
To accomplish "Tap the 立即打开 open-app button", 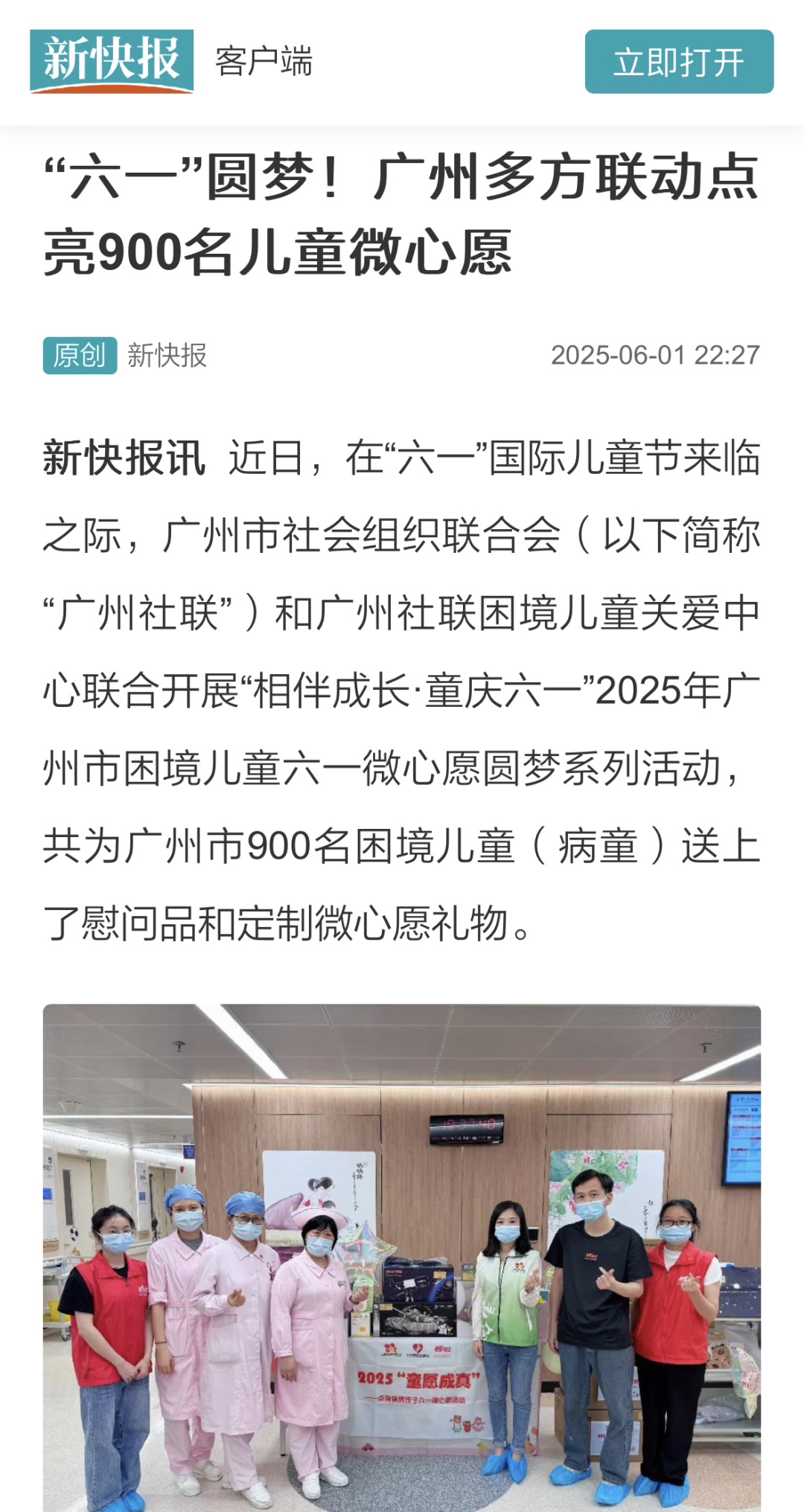I will 678,62.
